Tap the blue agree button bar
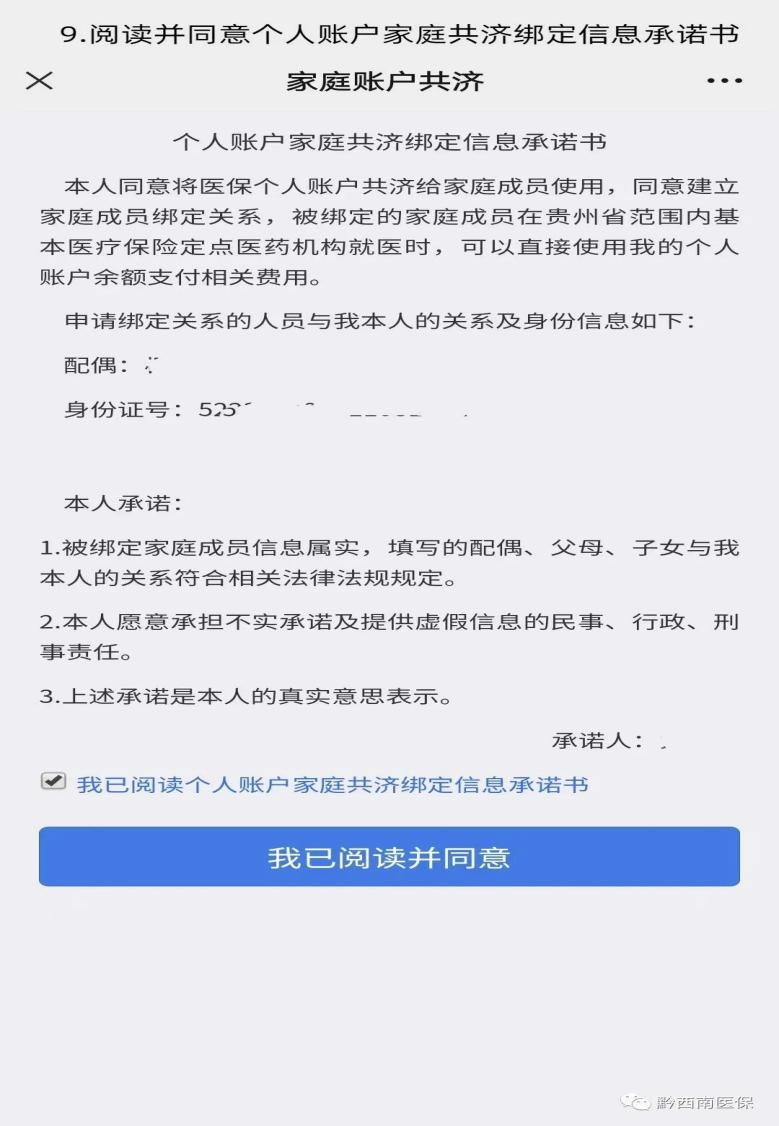 tap(389, 855)
